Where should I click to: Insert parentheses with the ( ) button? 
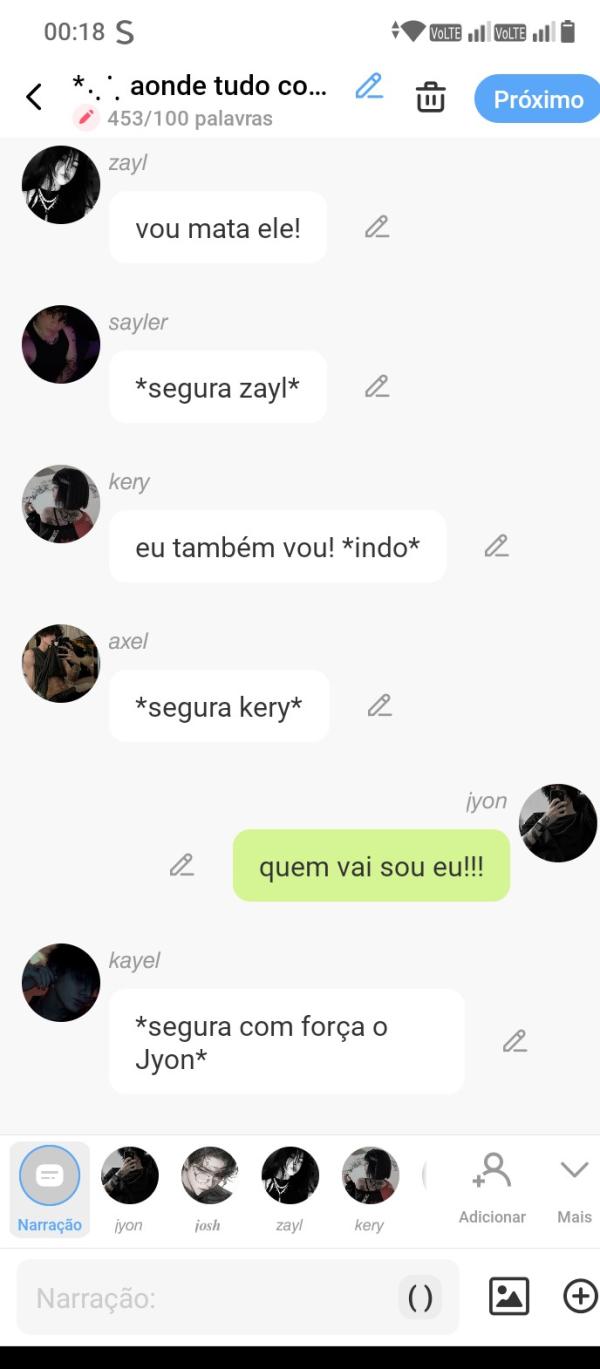pos(420,1298)
